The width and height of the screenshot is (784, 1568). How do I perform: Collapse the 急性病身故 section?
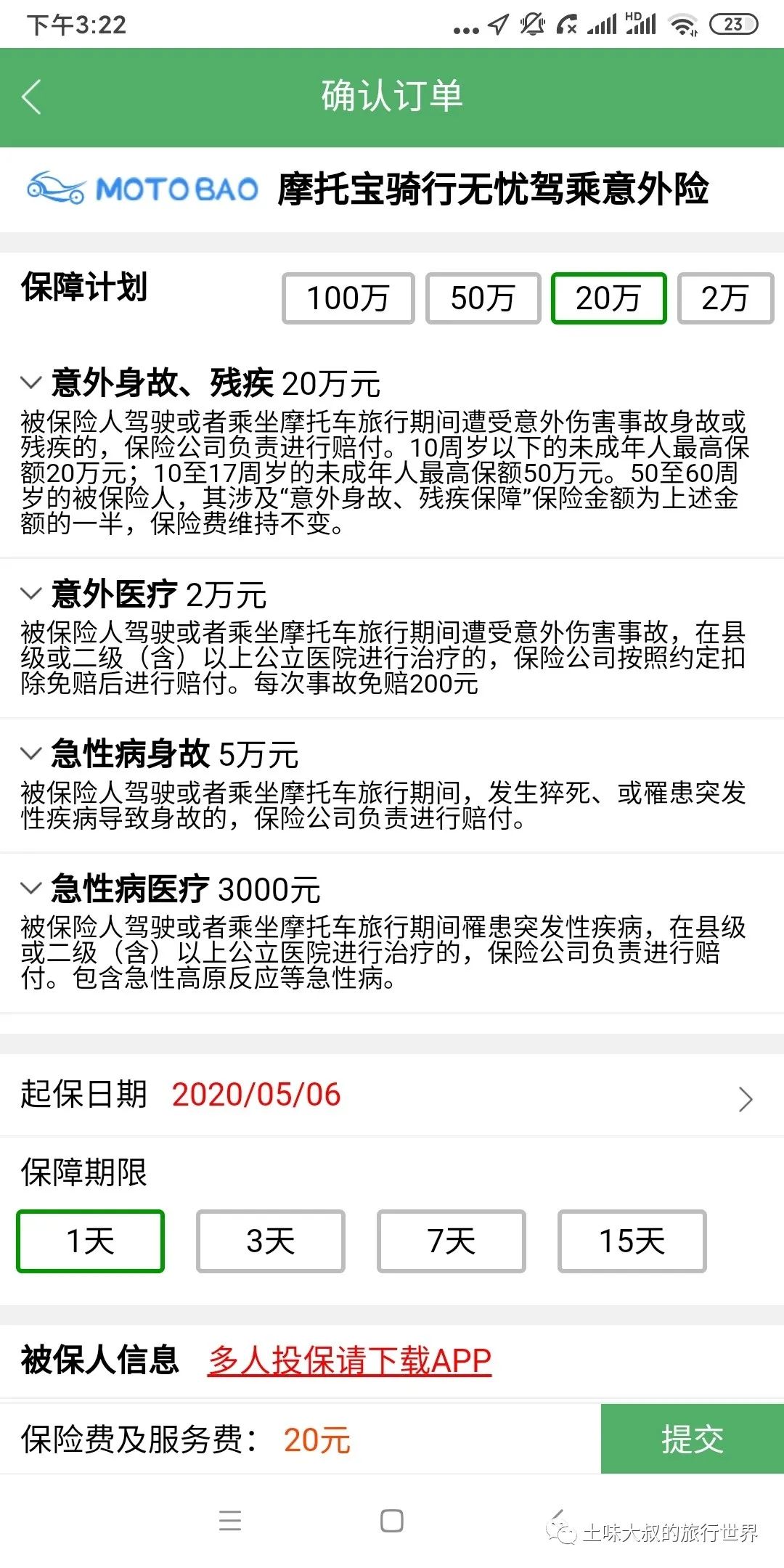click(30, 754)
